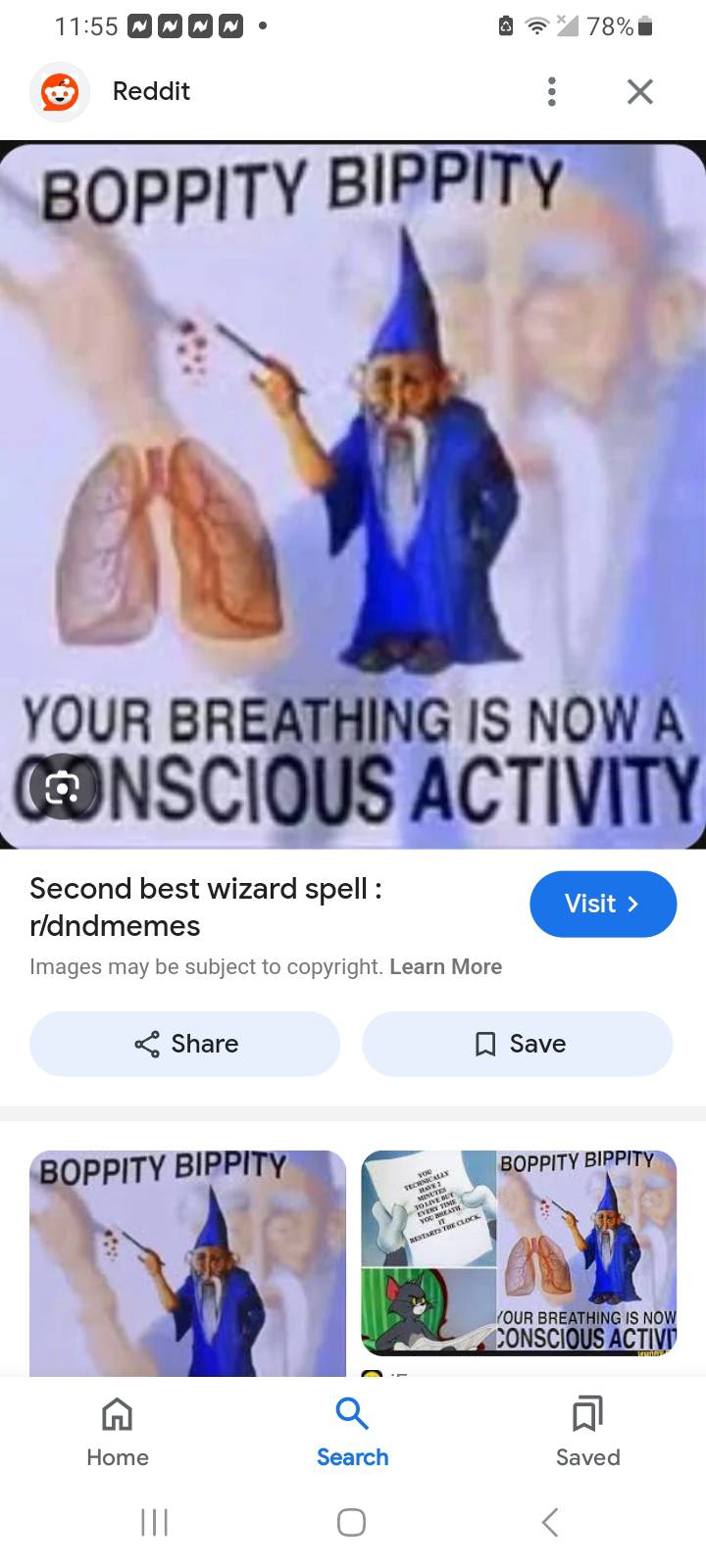This screenshot has width=706, height=1568.
Task: Open recent apps from navigation bar
Action: click(155, 1522)
